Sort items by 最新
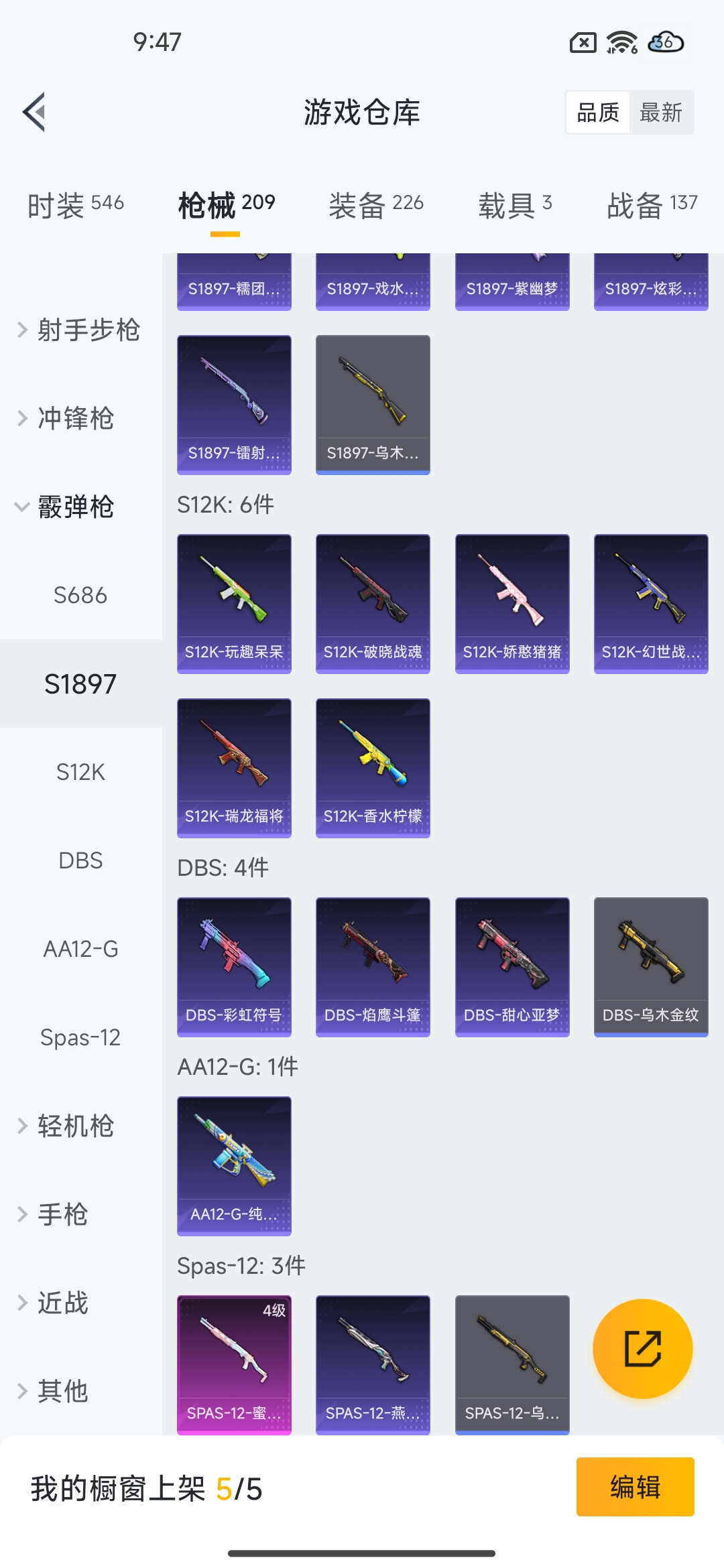This screenshot has width=724, height=1568. [x=660, y=113]
